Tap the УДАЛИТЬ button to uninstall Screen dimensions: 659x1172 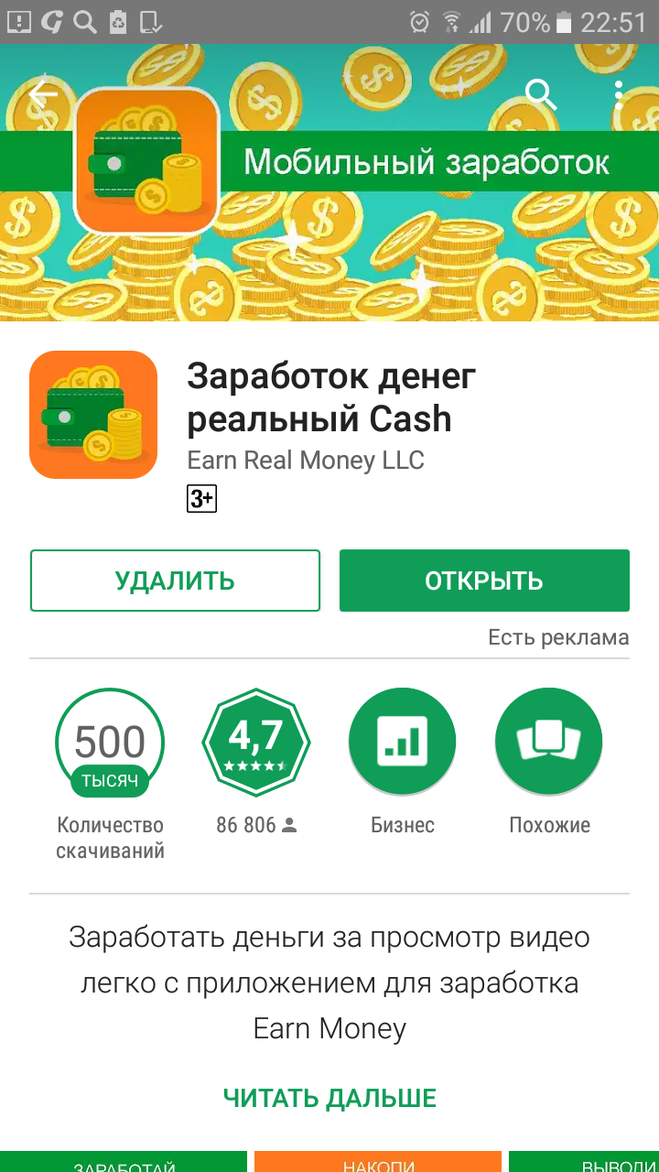[175, 580]
